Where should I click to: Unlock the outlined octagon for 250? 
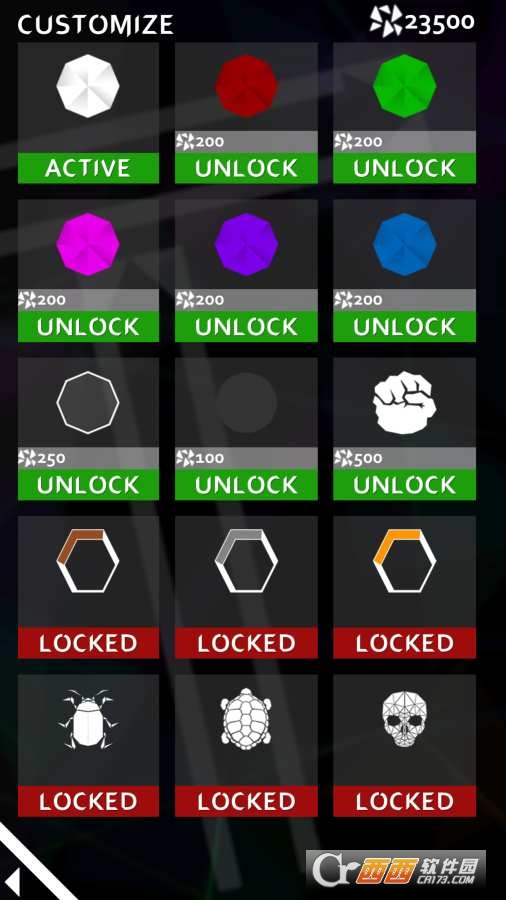[x=88, y=485]
